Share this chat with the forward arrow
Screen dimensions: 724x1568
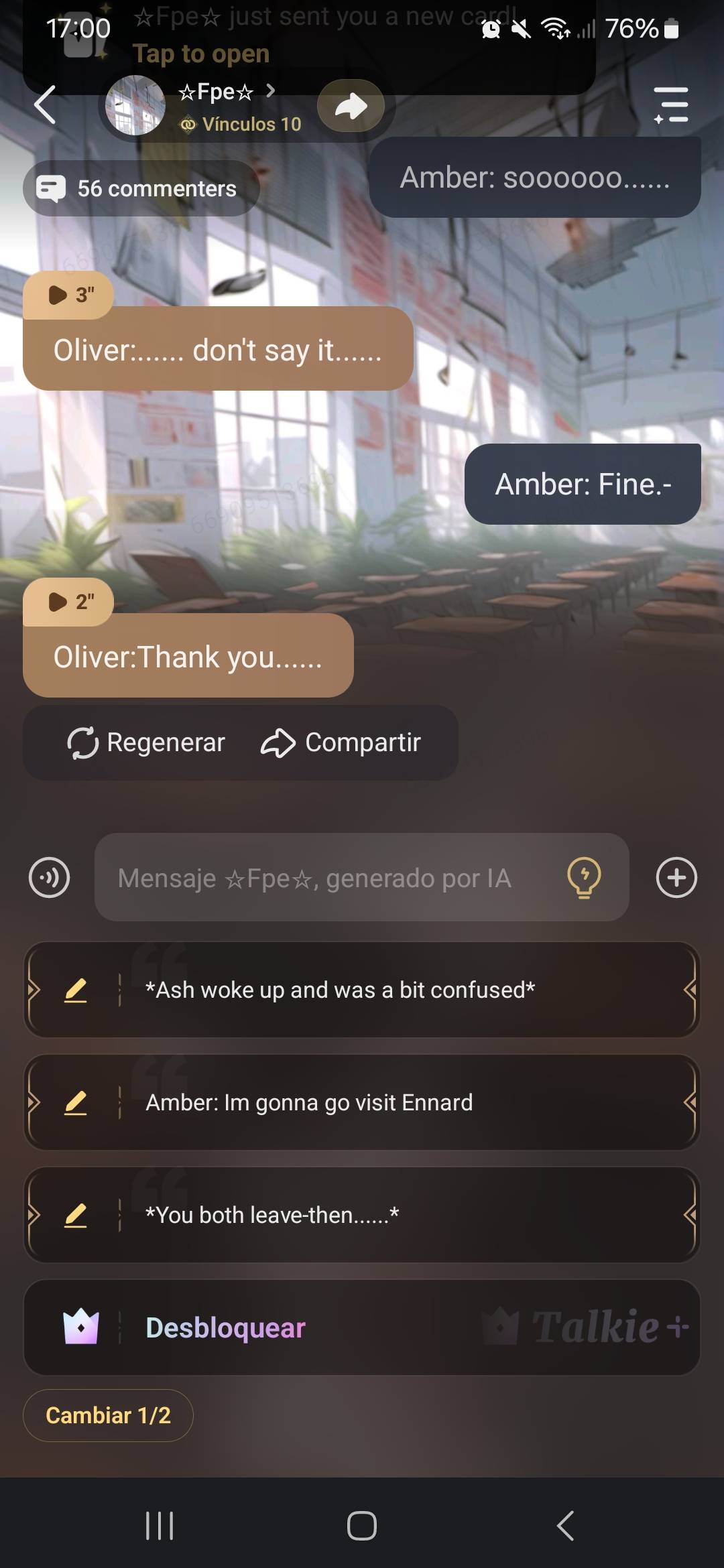351,106
